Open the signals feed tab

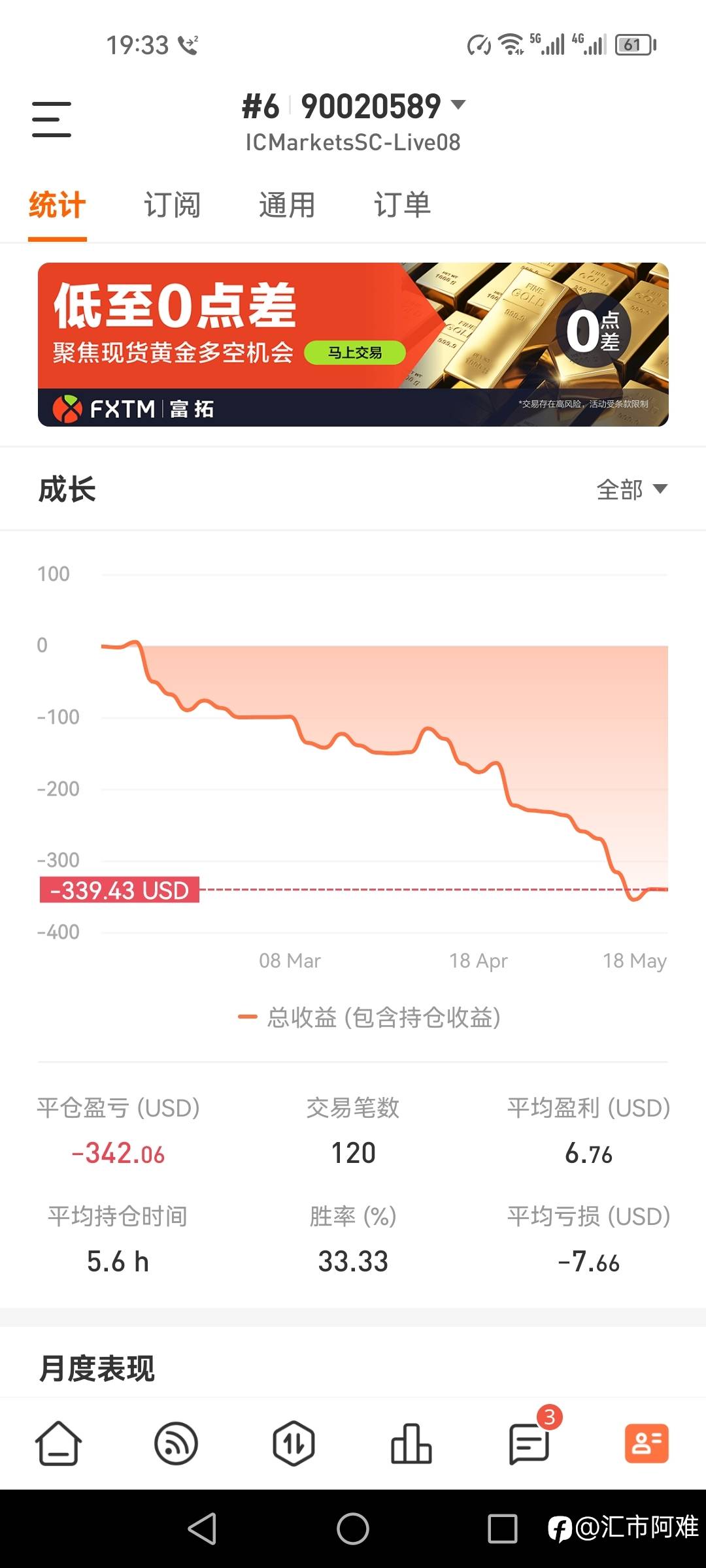tap(176, 1444)
